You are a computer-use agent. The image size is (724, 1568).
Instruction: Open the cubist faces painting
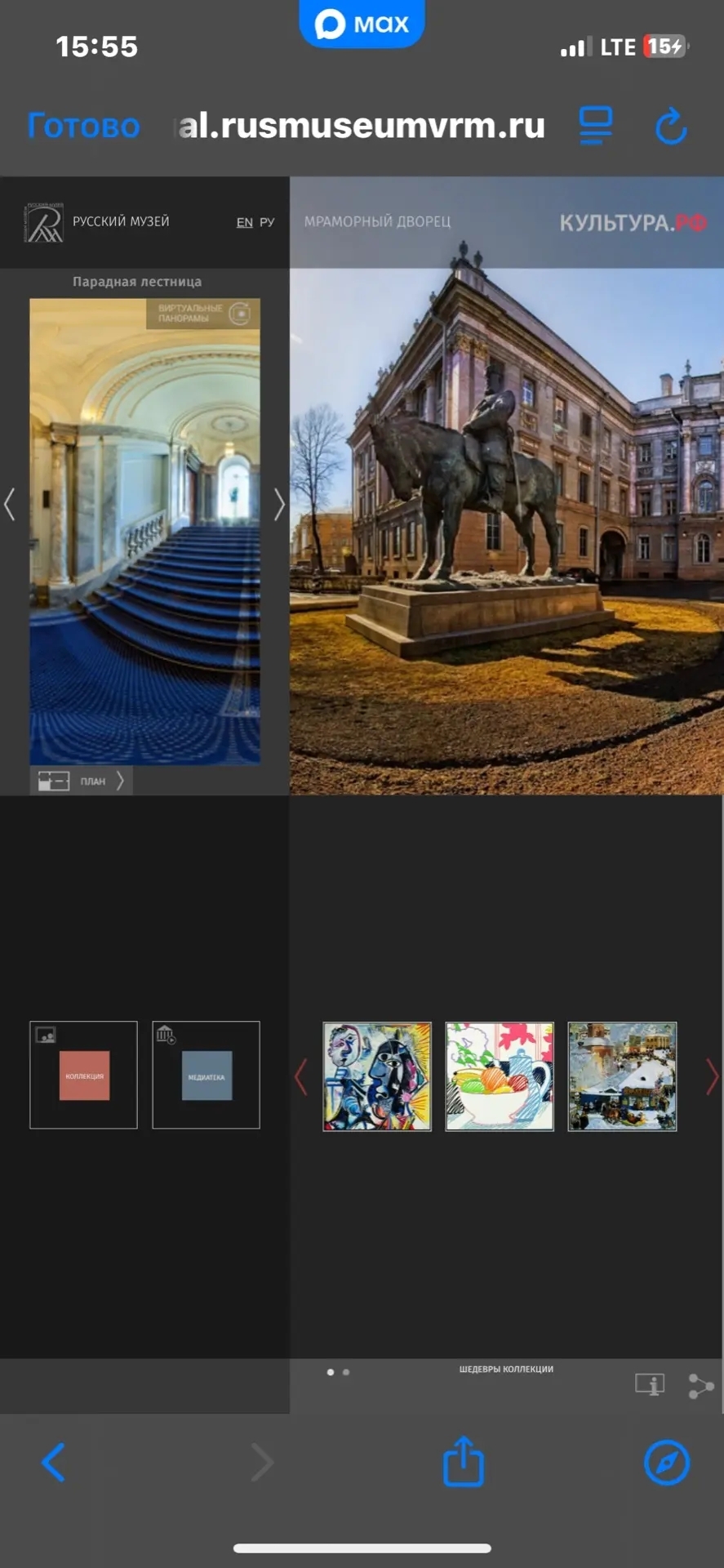pyautogui.click(x=377, y=1076)
